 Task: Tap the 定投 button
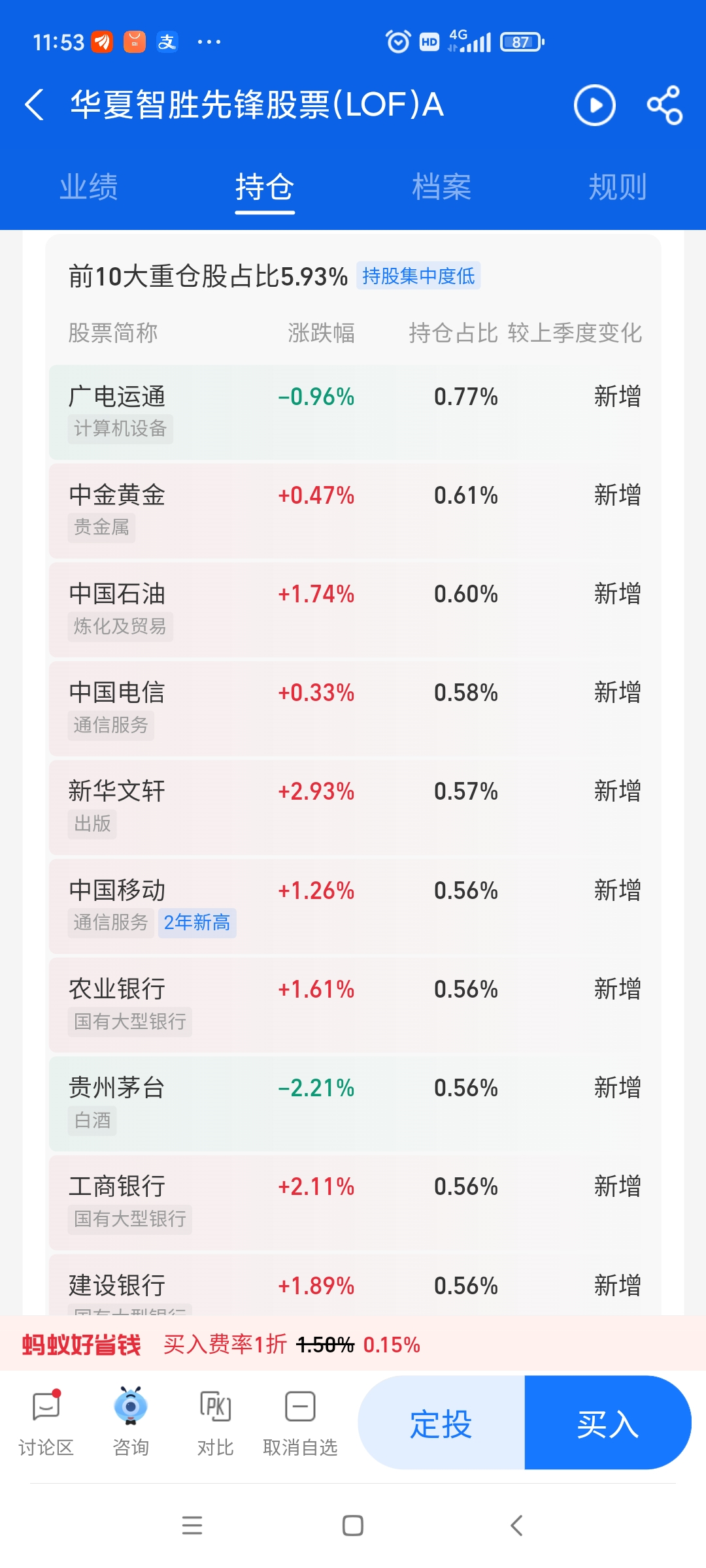point(441,1423)
